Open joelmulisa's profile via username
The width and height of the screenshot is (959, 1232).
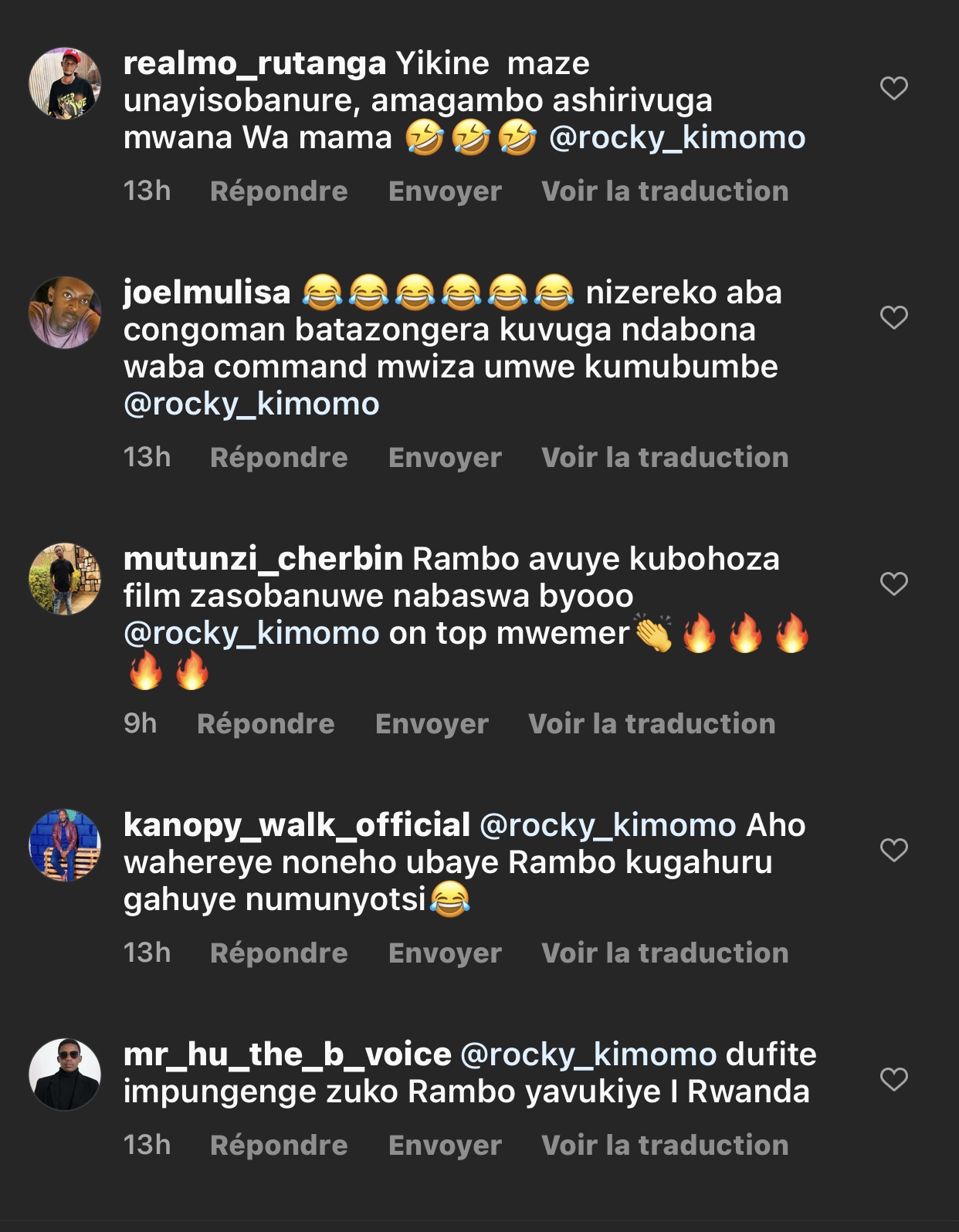(x=207, y=293)
